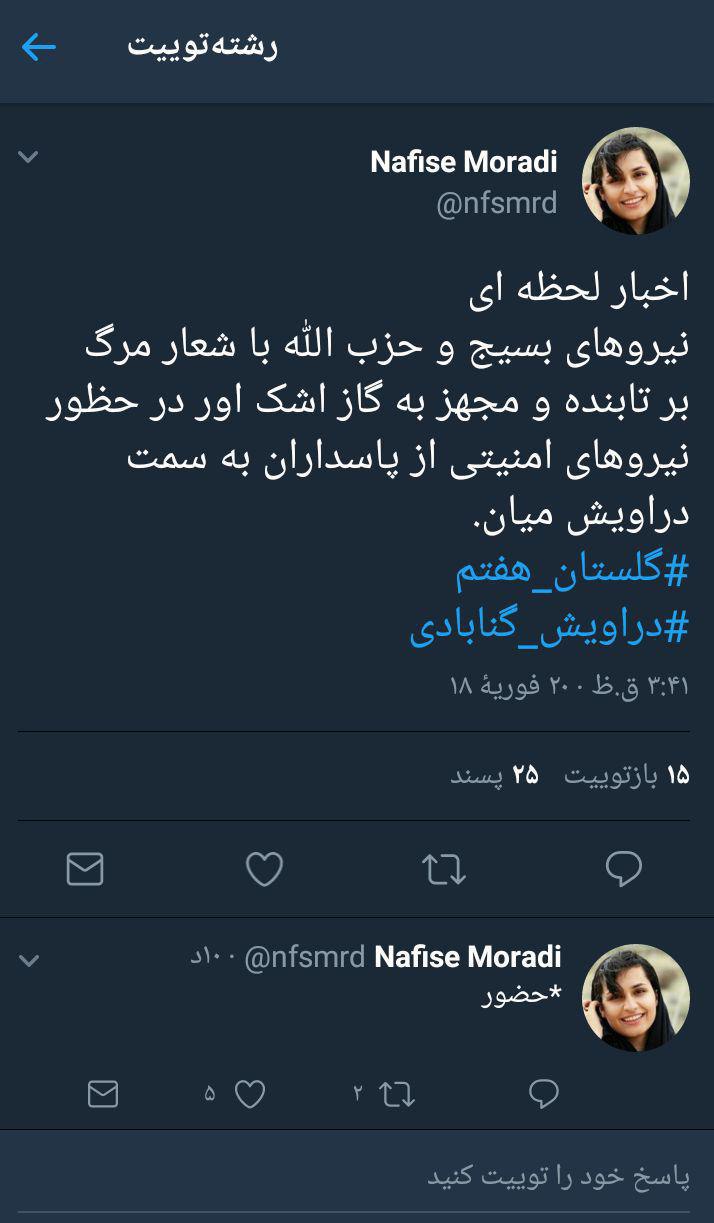This screenshot has height=1223, width=714.
Task: Like the *حضور reply
Action: [249, 1094]
